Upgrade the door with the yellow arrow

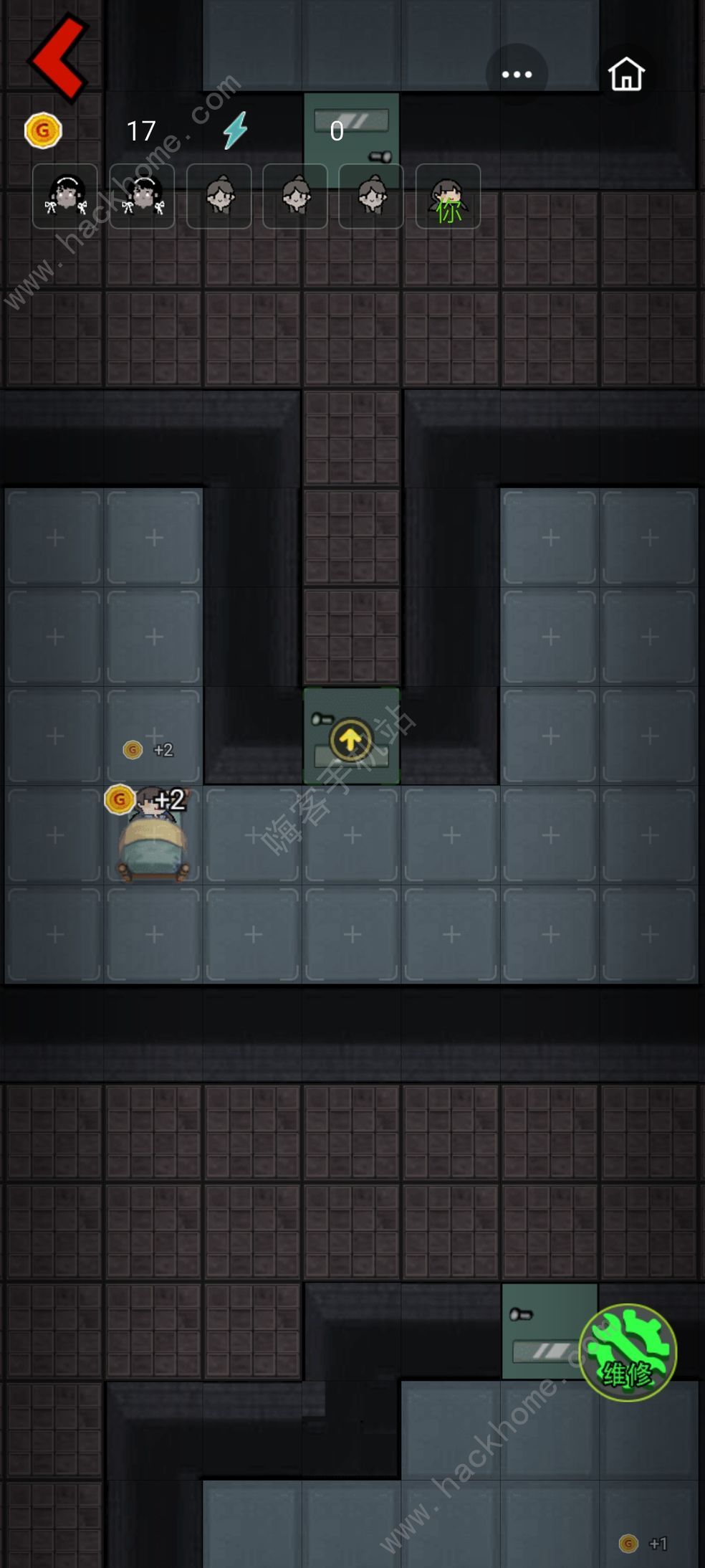(x=351, y=739)
